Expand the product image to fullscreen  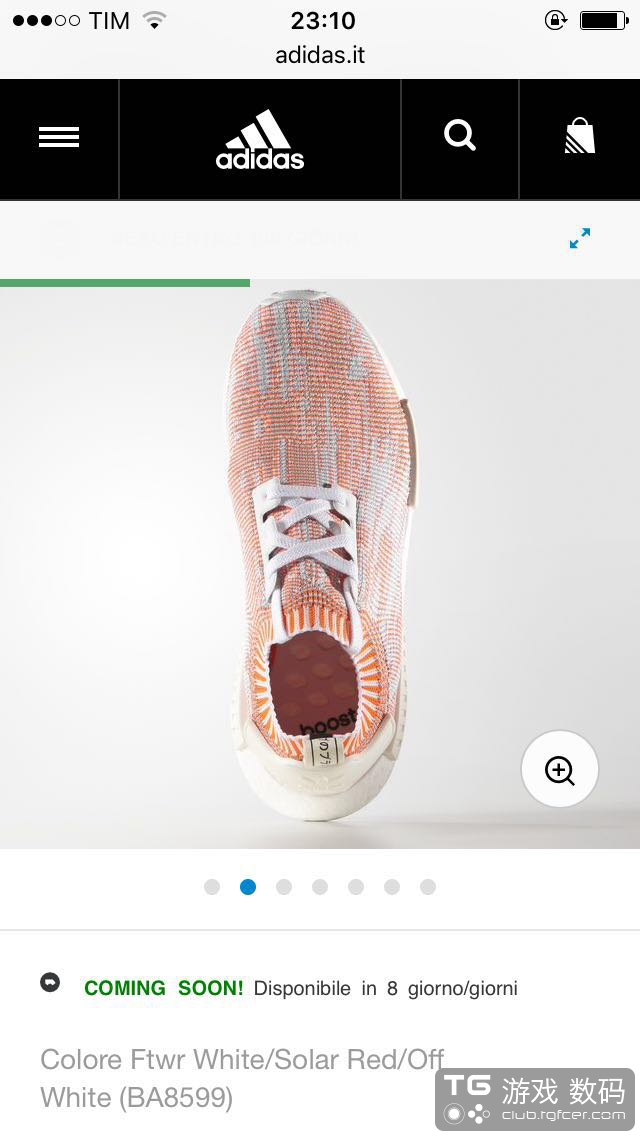pyautogui.click(x=580, y=238)
